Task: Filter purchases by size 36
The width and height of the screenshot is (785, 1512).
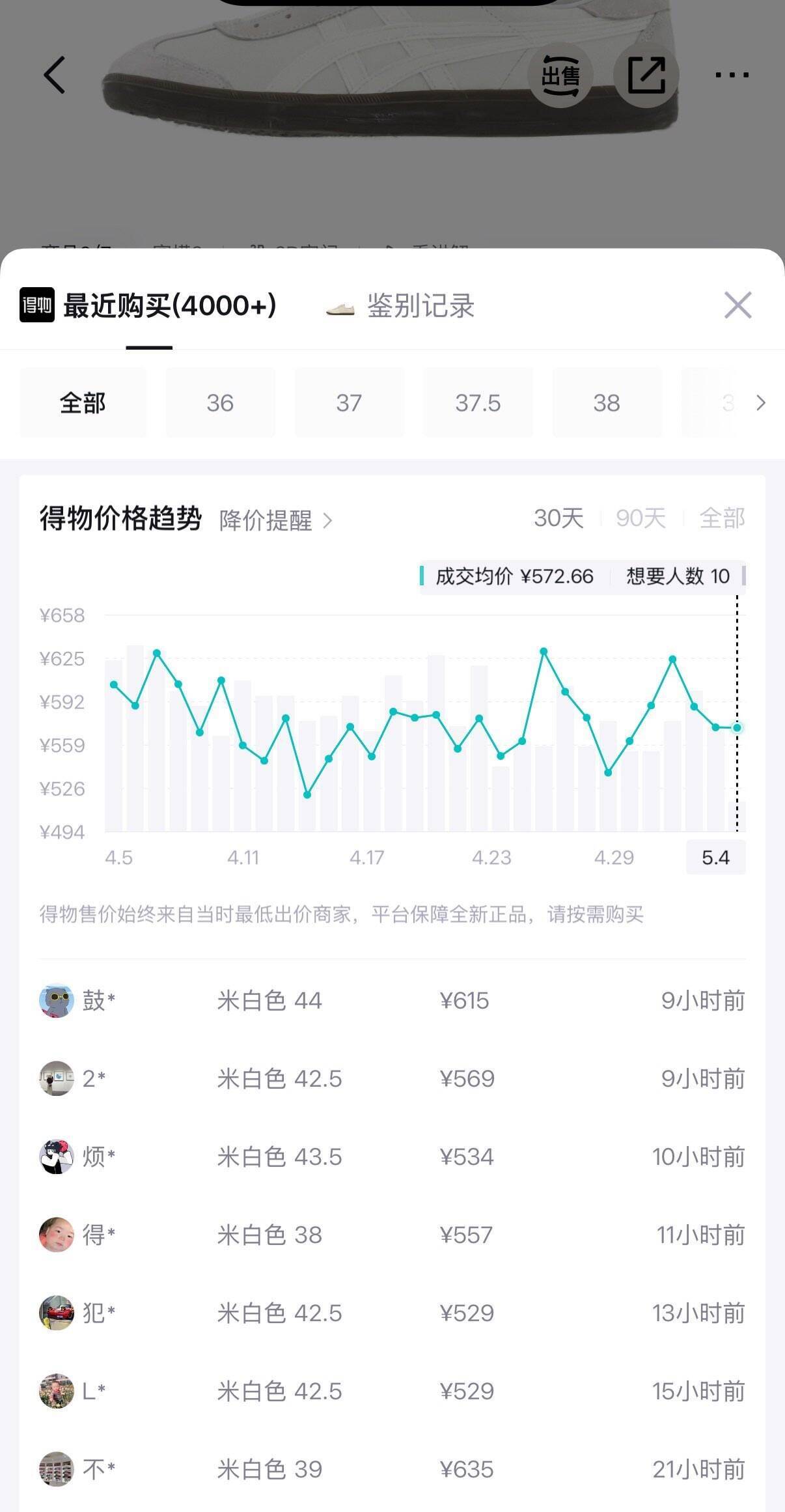Action: coord(220,403)
